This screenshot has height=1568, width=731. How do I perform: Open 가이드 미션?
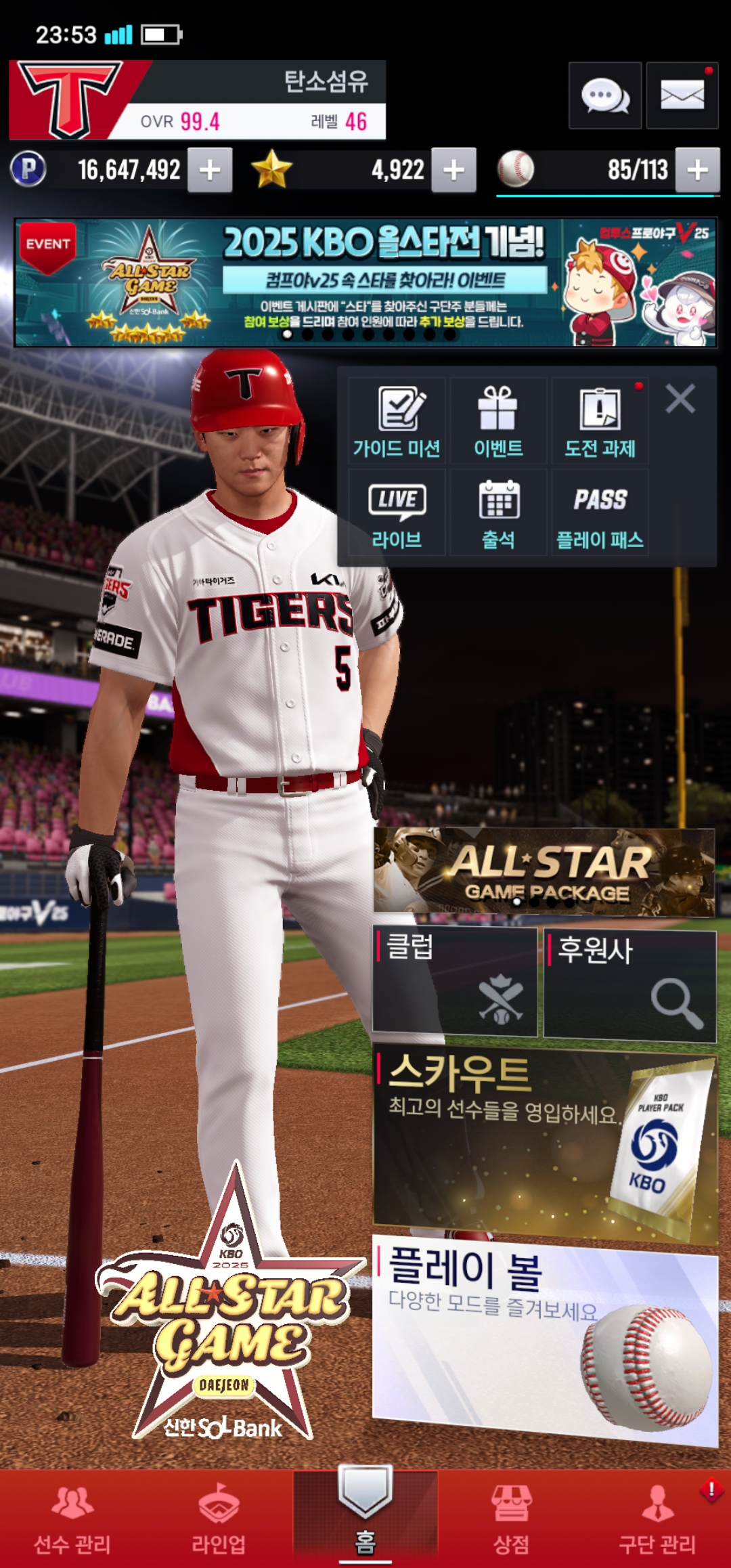coord(397,421)
